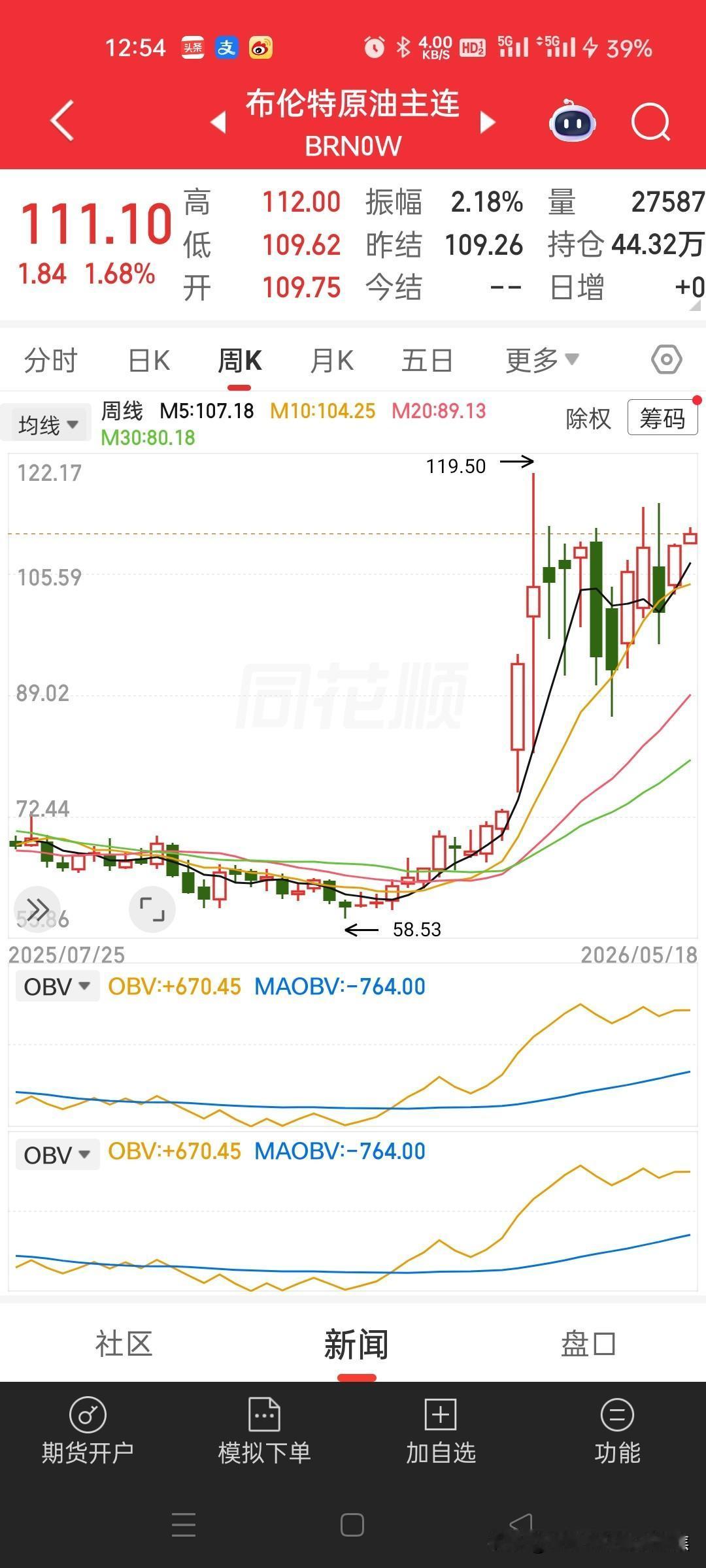Viewport: 706px width, 1568px height.
Task: Select the 月K chart tab
Action: point(332,361)
